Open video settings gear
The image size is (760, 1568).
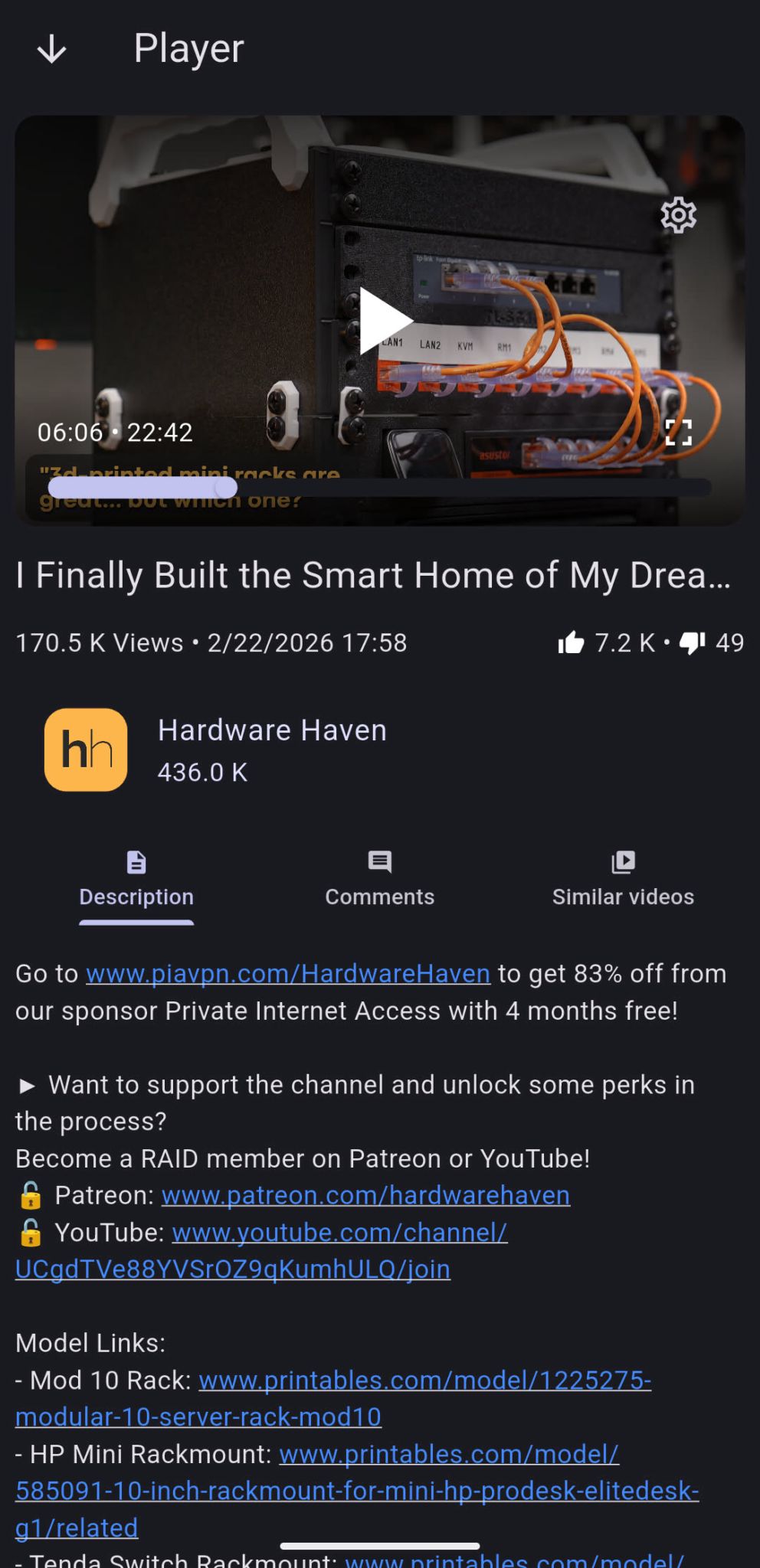coord(678,215)
